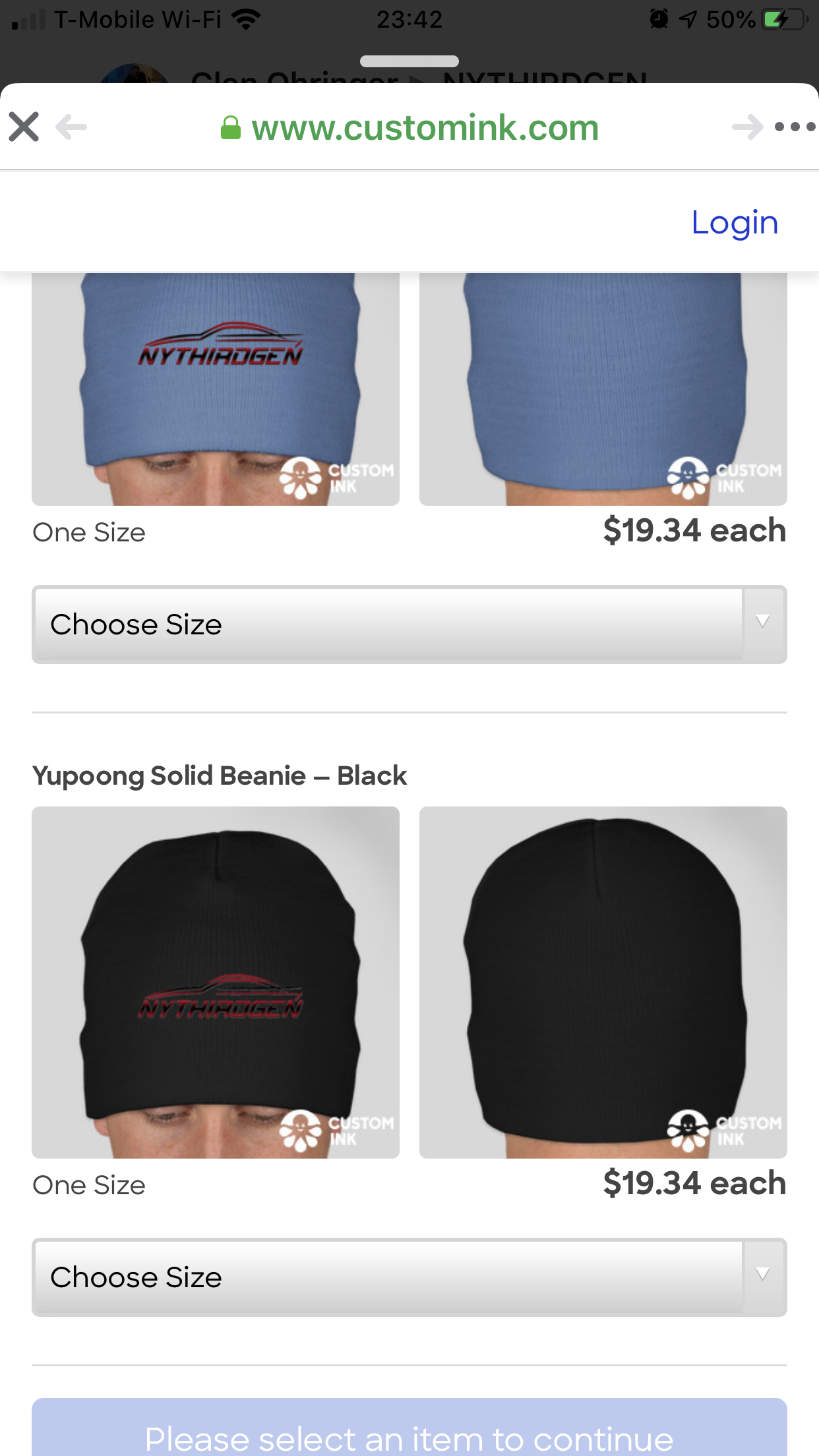Open Choose Size dropdown for blue beanie
This screenshot has width=819, height=1456.
tap(409, 624)
